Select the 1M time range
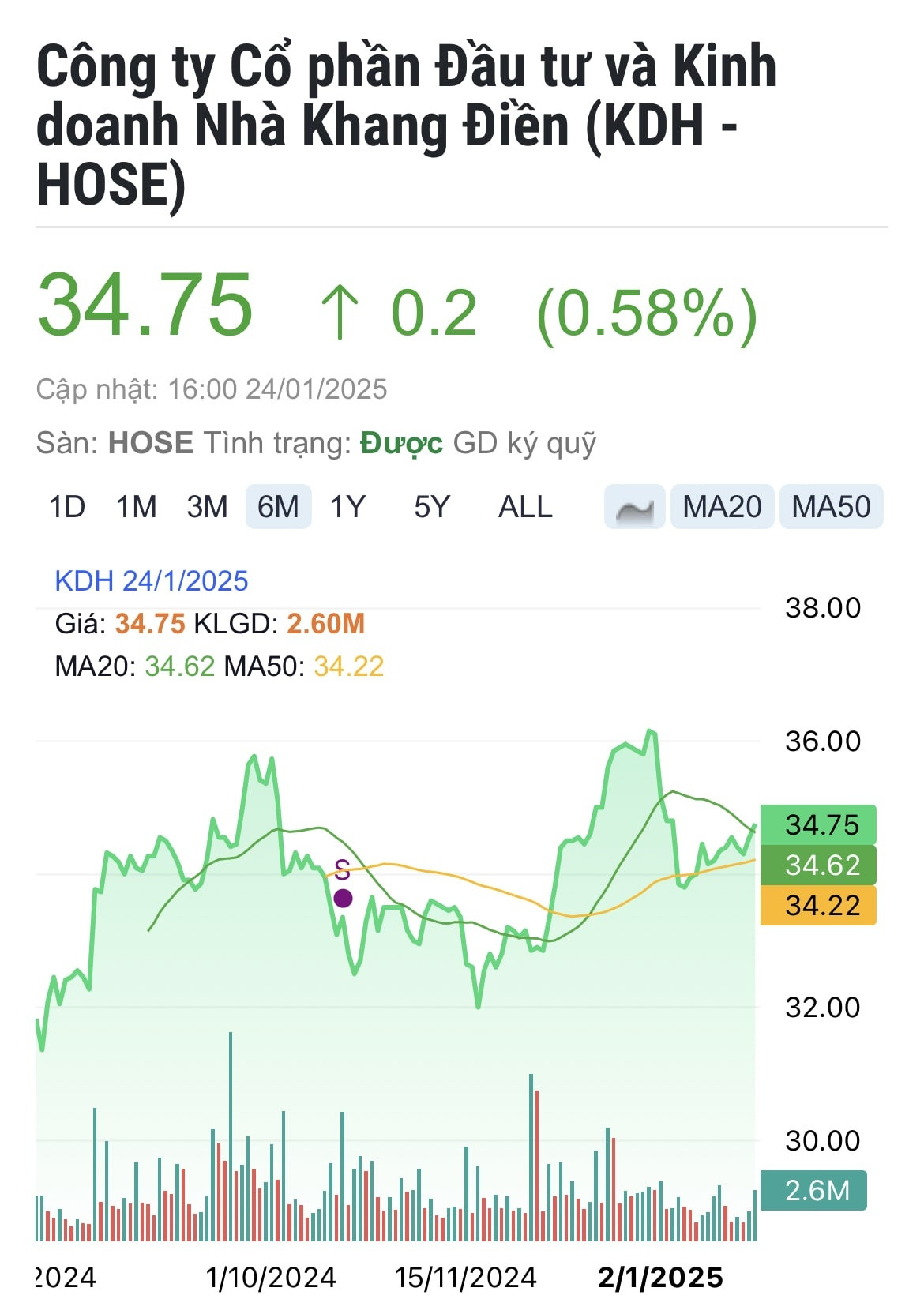 pos(137,507)
